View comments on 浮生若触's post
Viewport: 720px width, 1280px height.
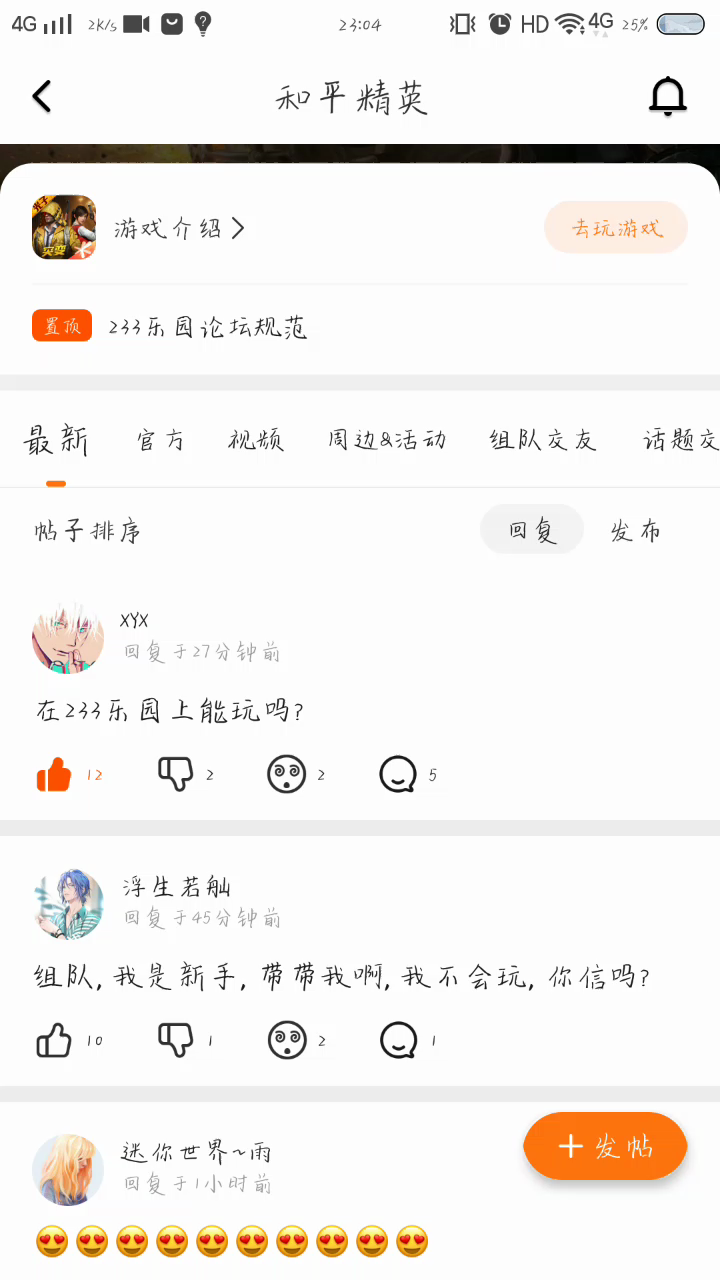(398, 1041)
